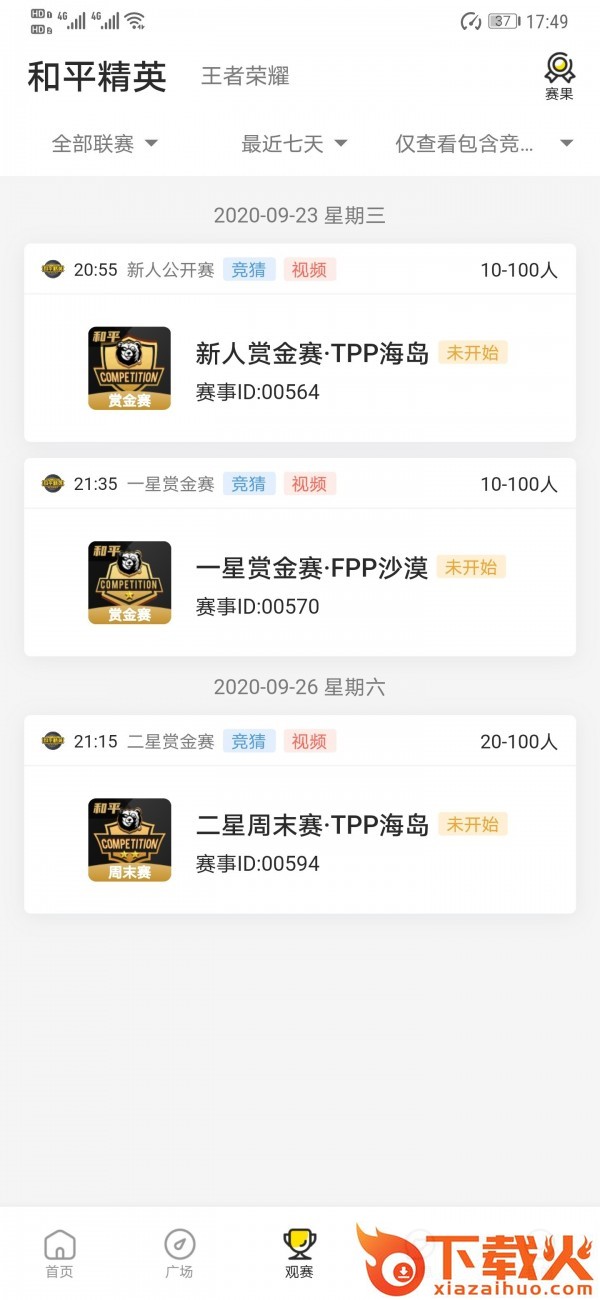600x1300 pixels.
Task: Select the 和平精英 tab
Action: click(97, 76)
